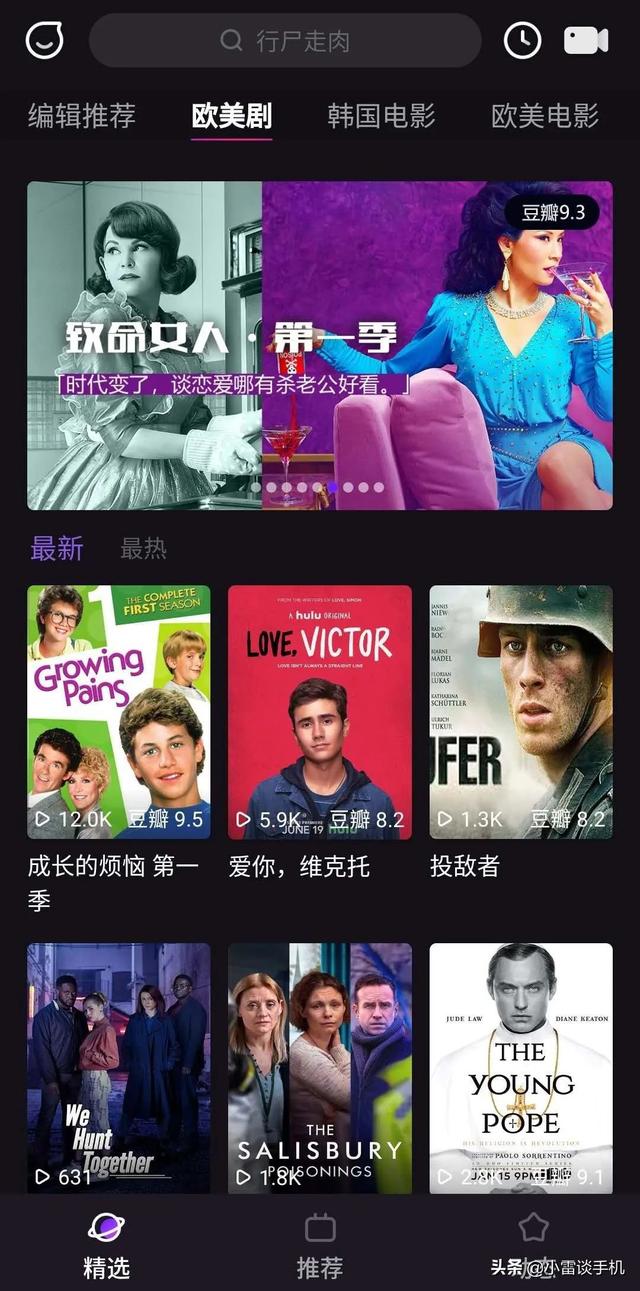The image size is (640, 1291).
Task: Open the 致命女人 第一季 banner
Action: click(320, 345)
